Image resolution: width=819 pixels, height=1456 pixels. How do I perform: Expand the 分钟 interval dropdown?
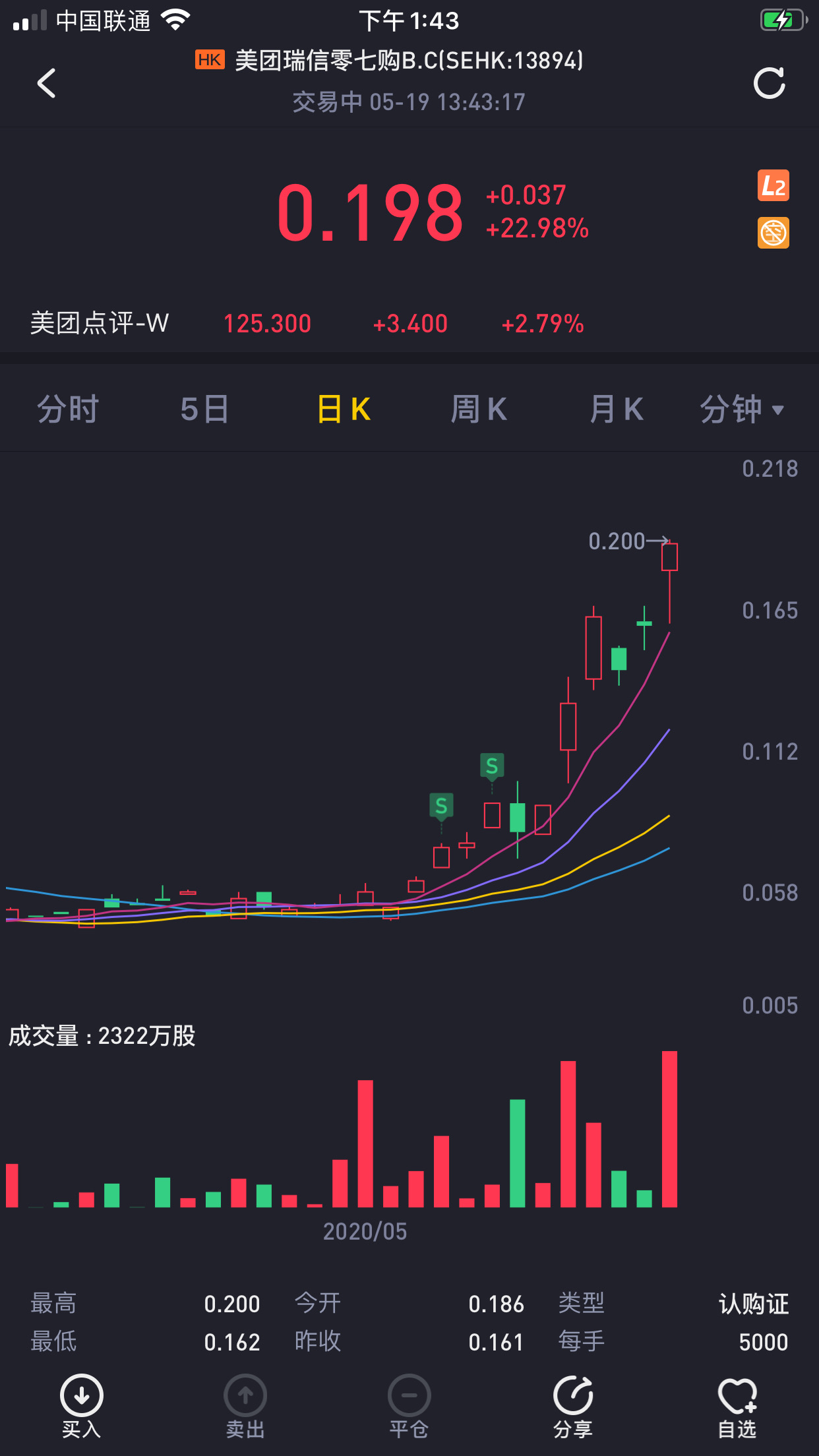point(742,409)
